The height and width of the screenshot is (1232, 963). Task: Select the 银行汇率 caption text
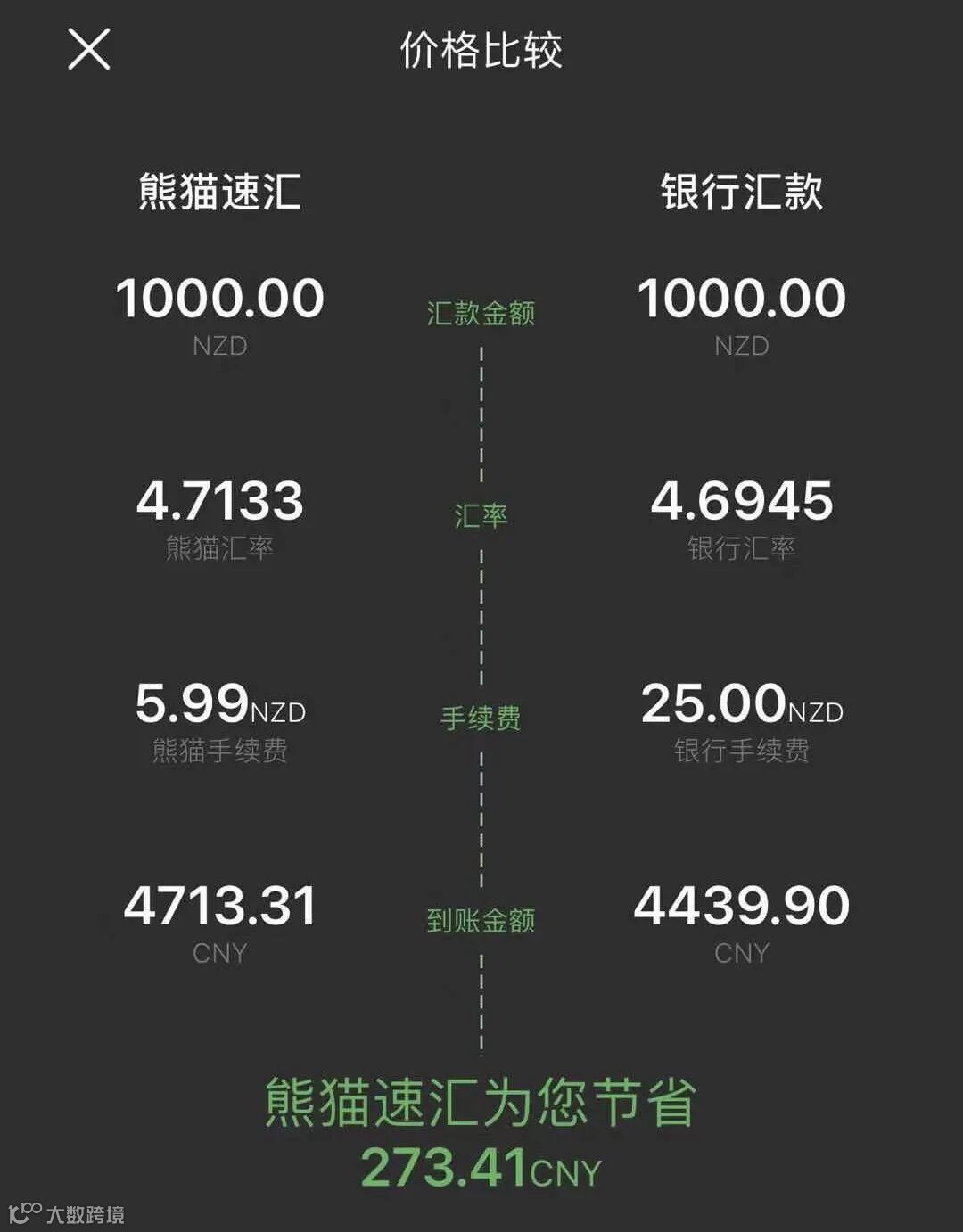tap(743, 550)
